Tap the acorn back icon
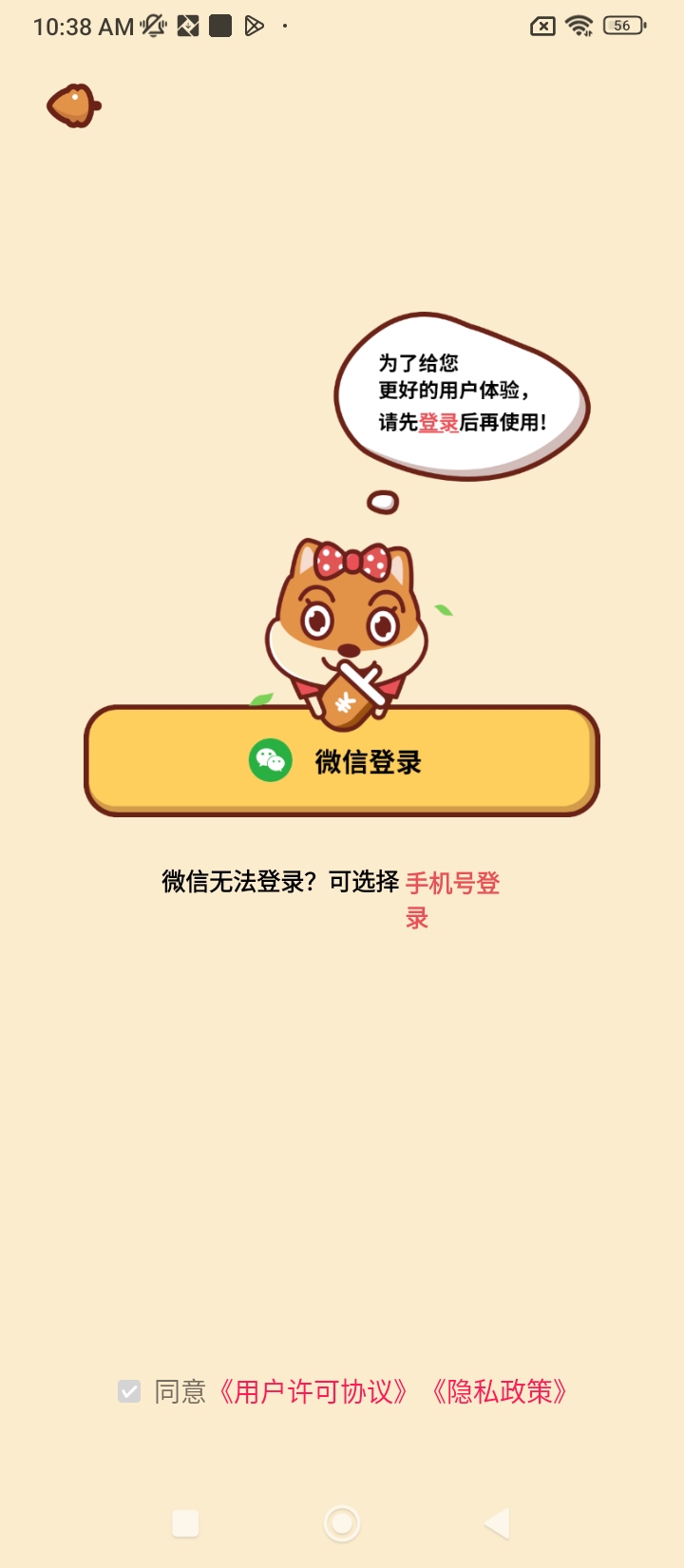Screen dimensions: 684x1568 74,105
